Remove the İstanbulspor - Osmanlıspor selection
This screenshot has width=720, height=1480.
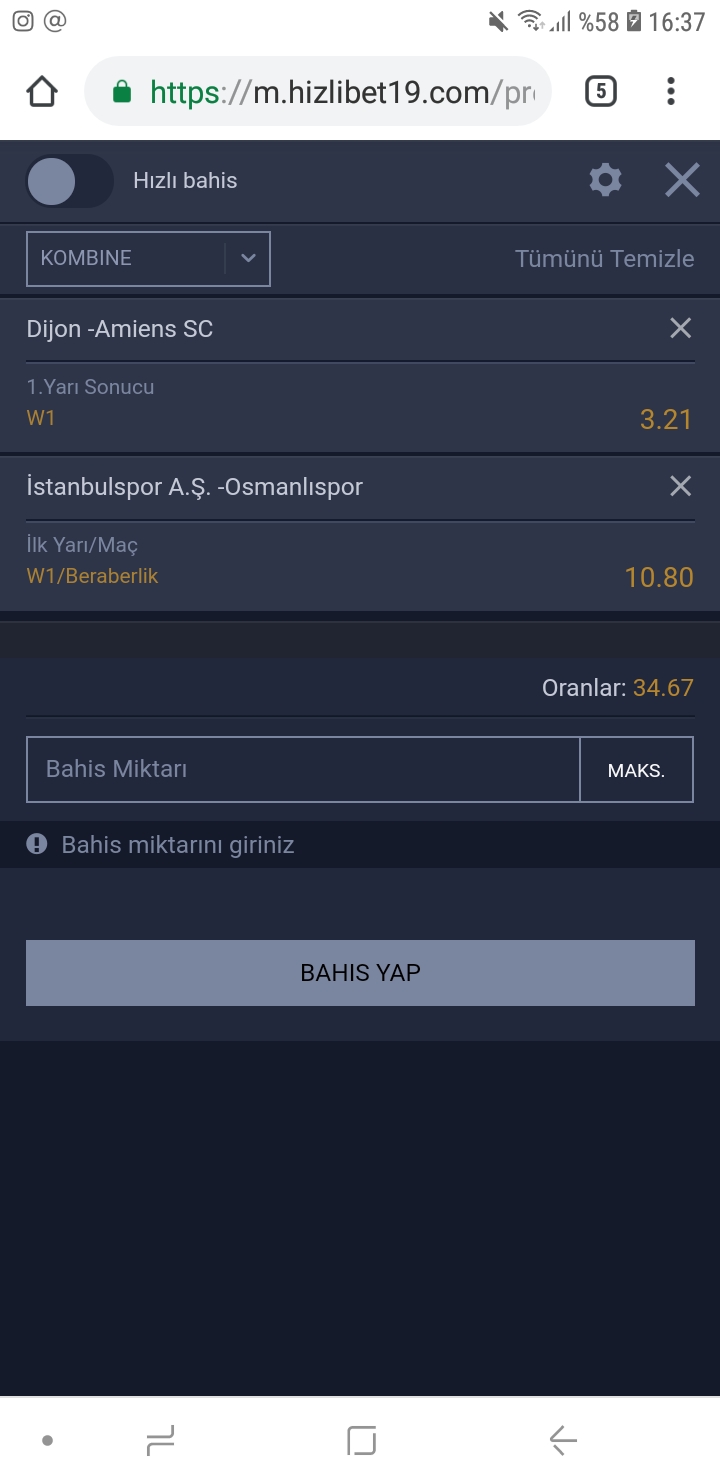680,486
